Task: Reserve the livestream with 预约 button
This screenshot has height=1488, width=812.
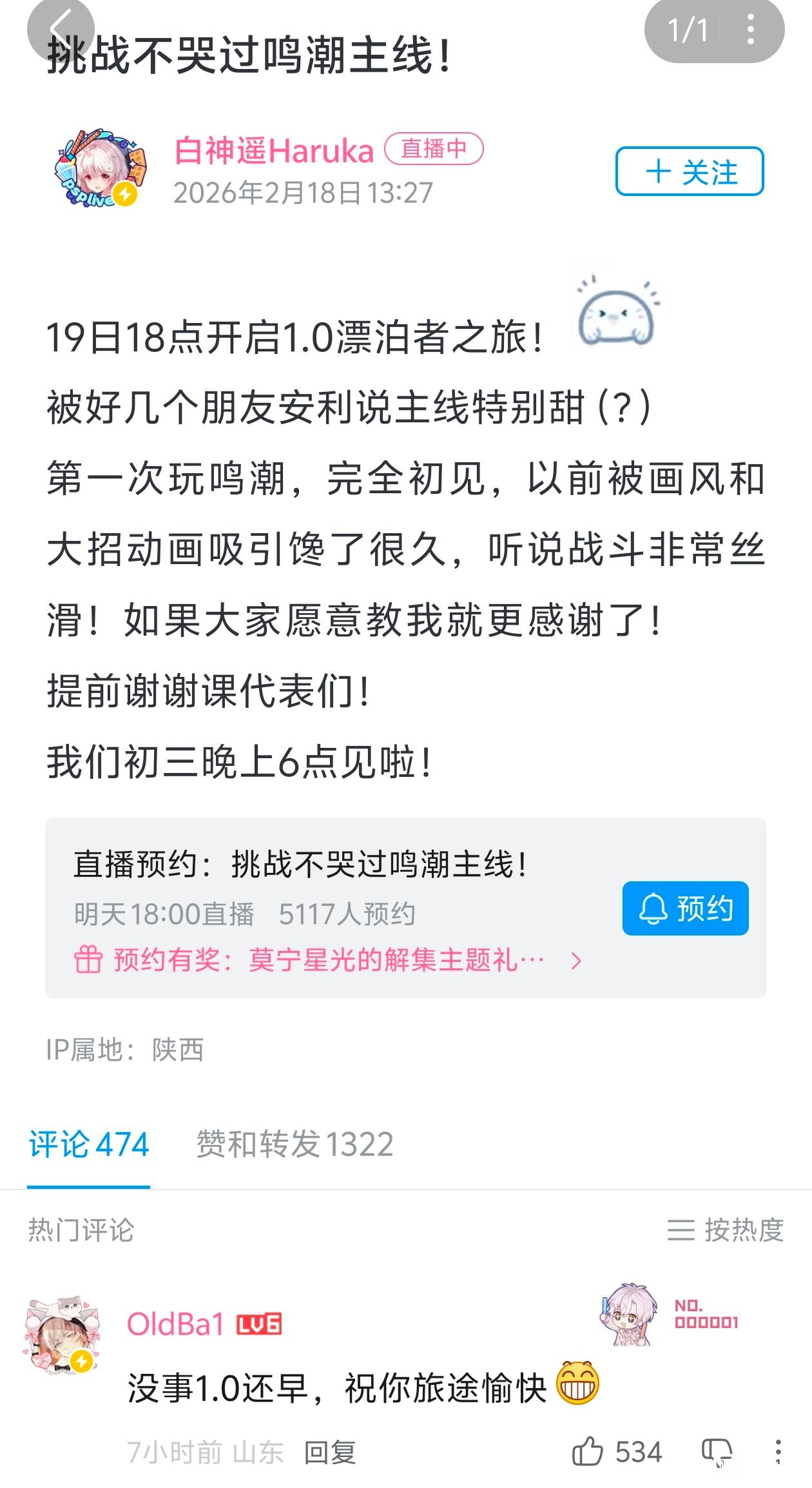Action: pos(685,908)
